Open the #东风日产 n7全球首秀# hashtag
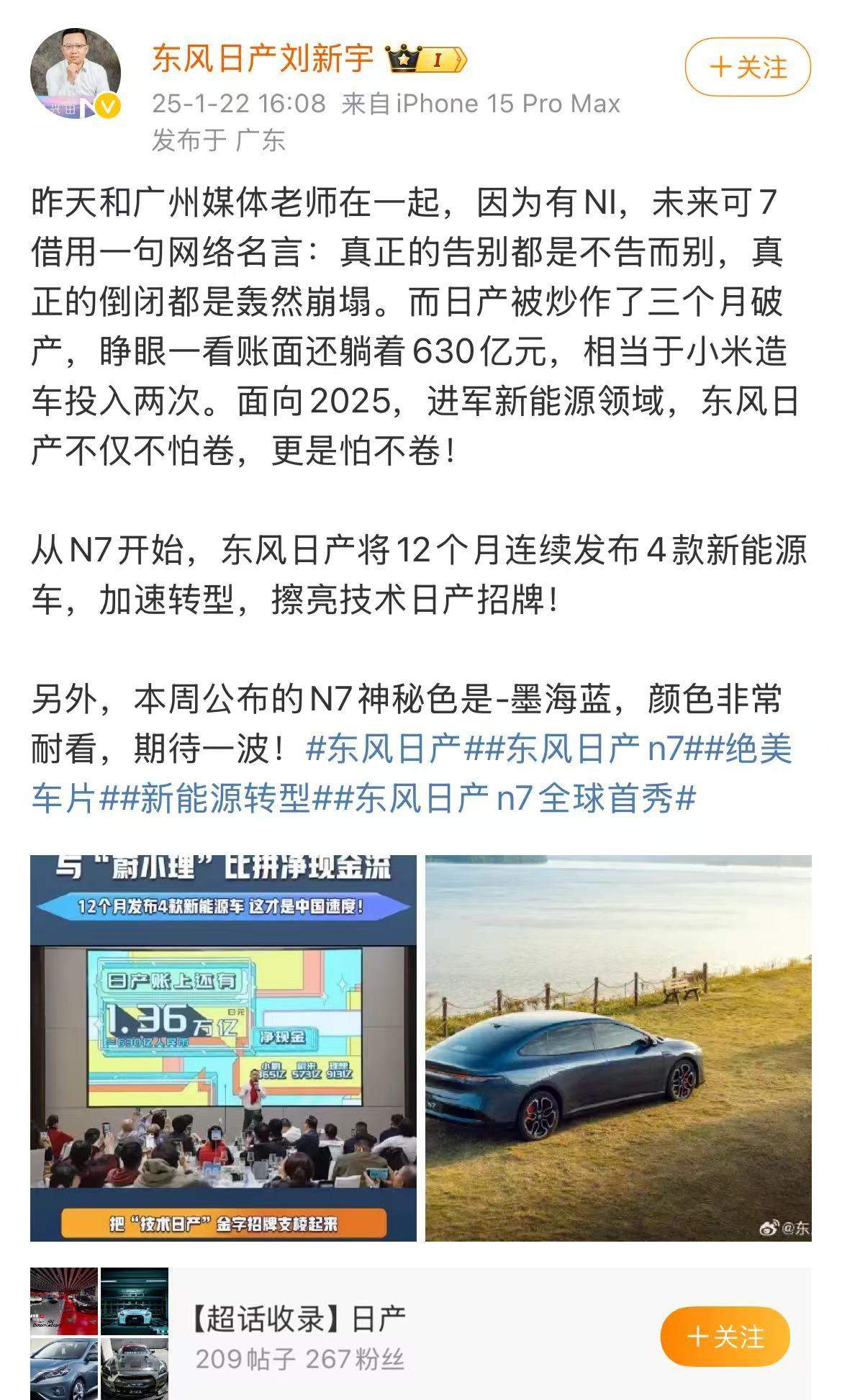842x1400 pixels. pyautogui.click(x=515, y=798)
